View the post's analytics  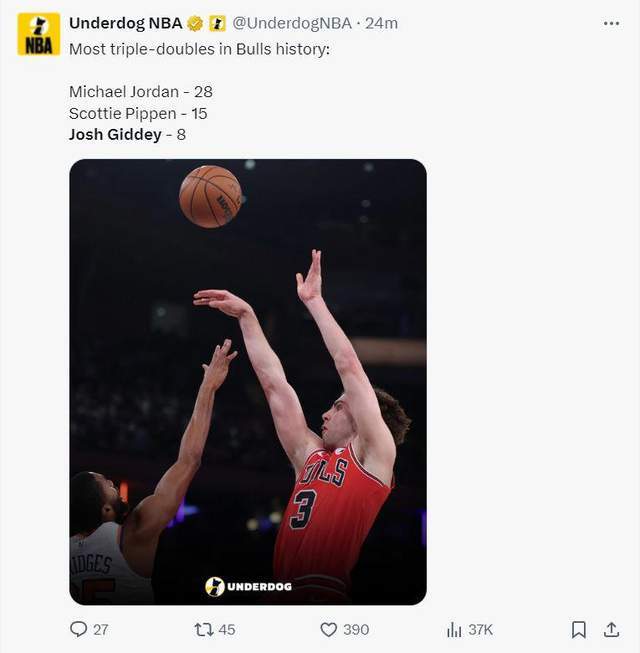coord(455,629)
